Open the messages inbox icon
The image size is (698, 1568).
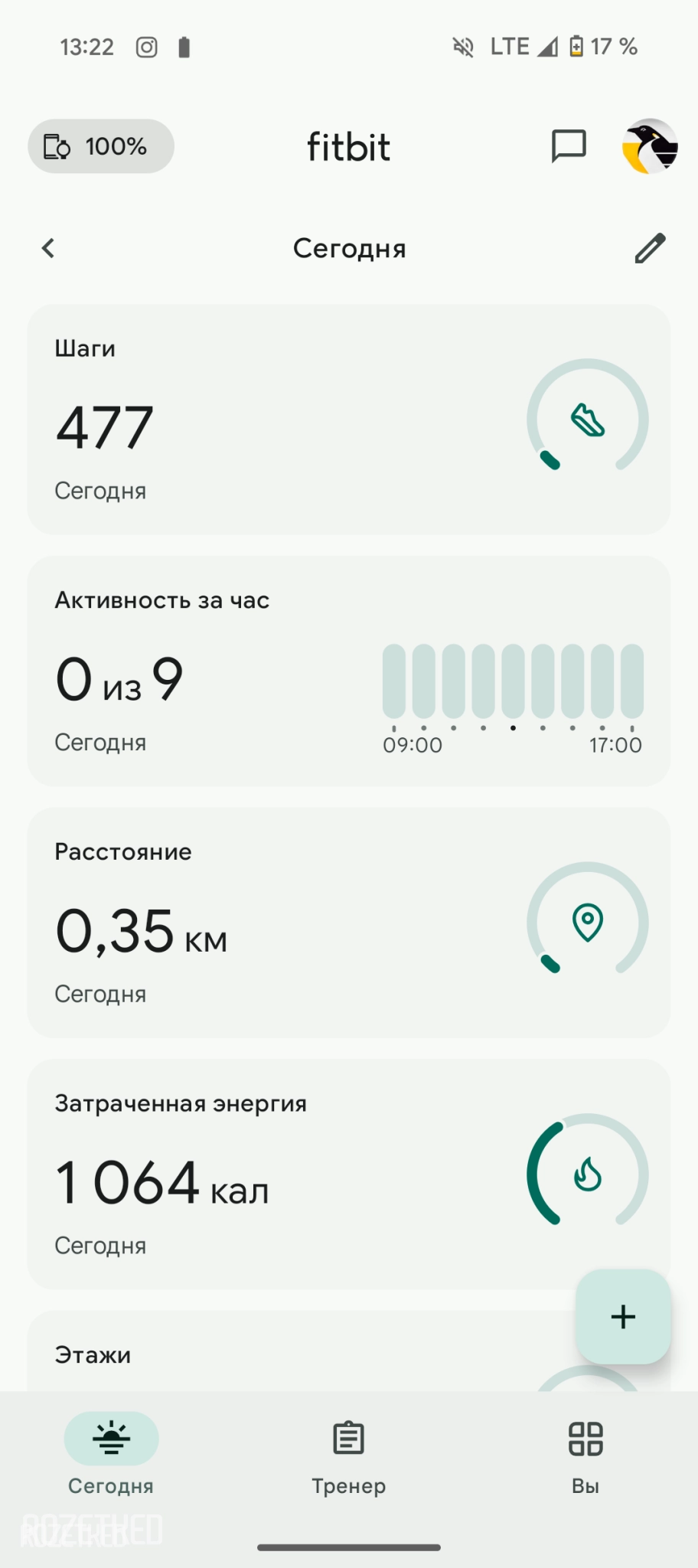point(568,145)
